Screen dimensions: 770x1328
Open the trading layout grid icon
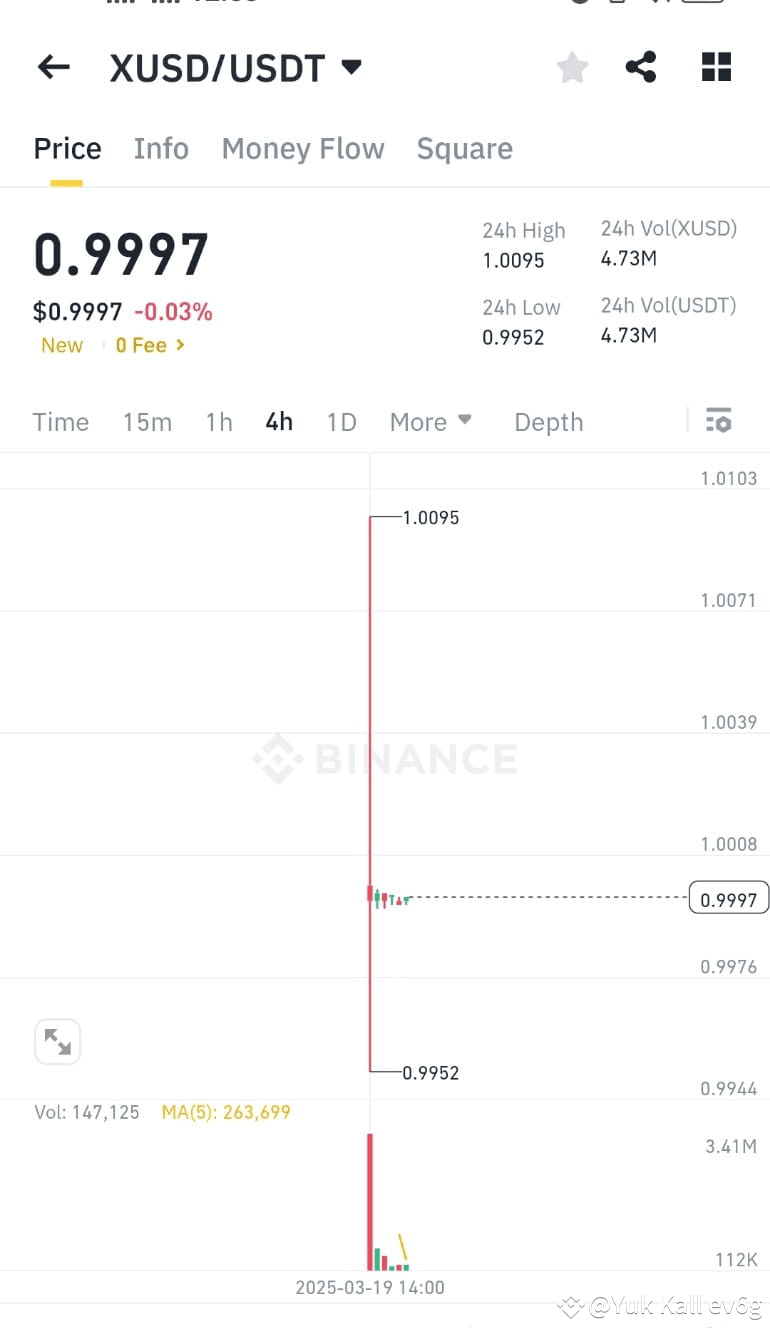click(716, 67)
